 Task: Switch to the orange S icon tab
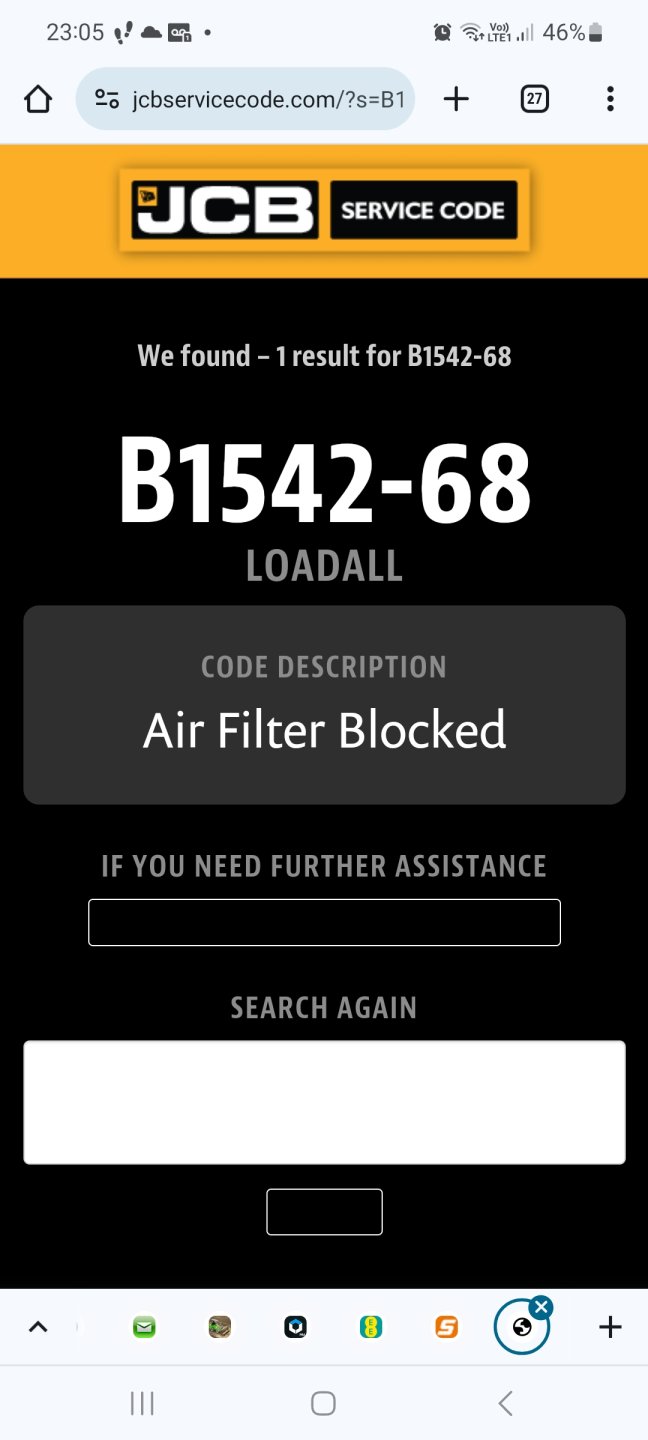447,1327
